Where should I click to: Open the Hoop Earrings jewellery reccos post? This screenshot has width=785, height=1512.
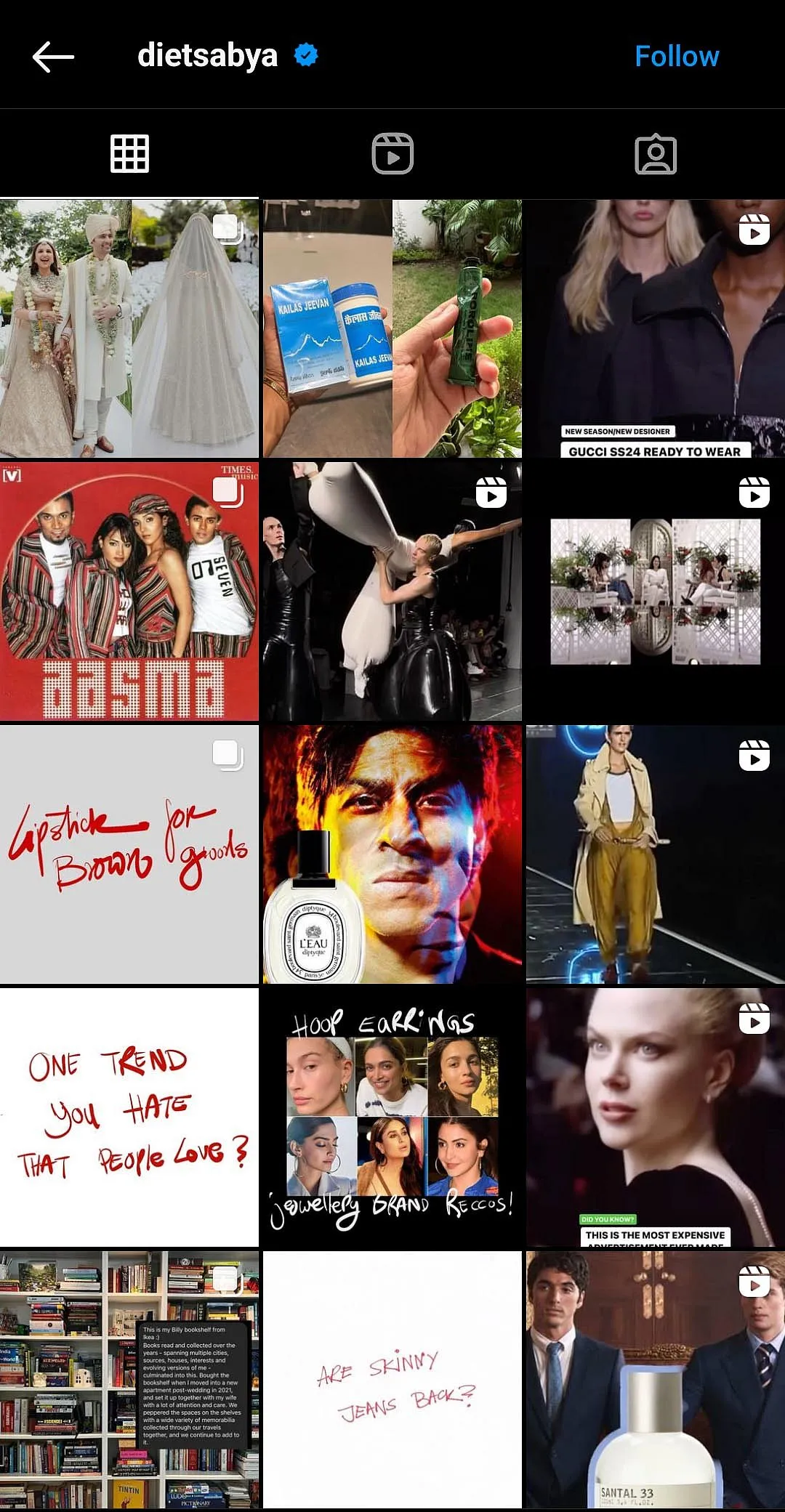coord(392,1117)
